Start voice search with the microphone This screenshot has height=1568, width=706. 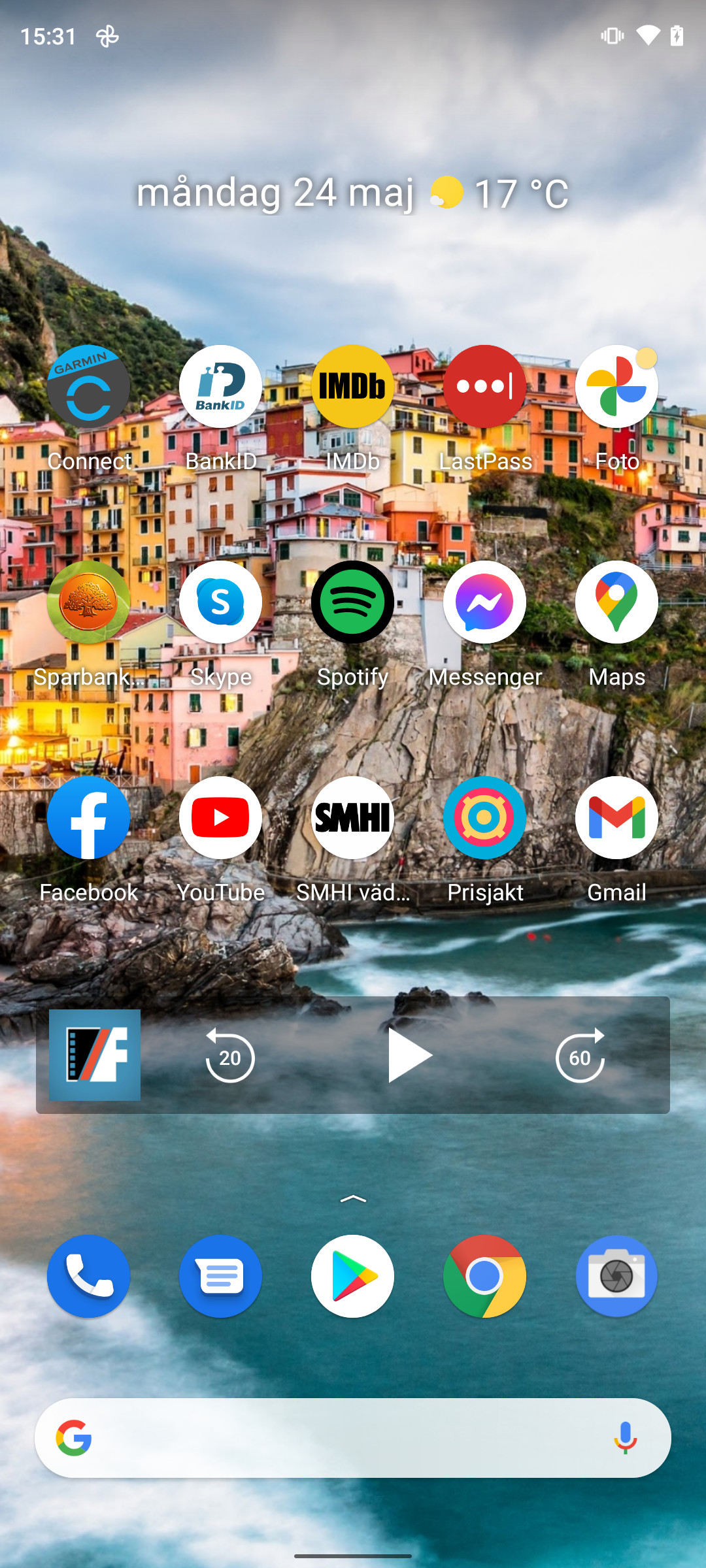[625, 1438]
